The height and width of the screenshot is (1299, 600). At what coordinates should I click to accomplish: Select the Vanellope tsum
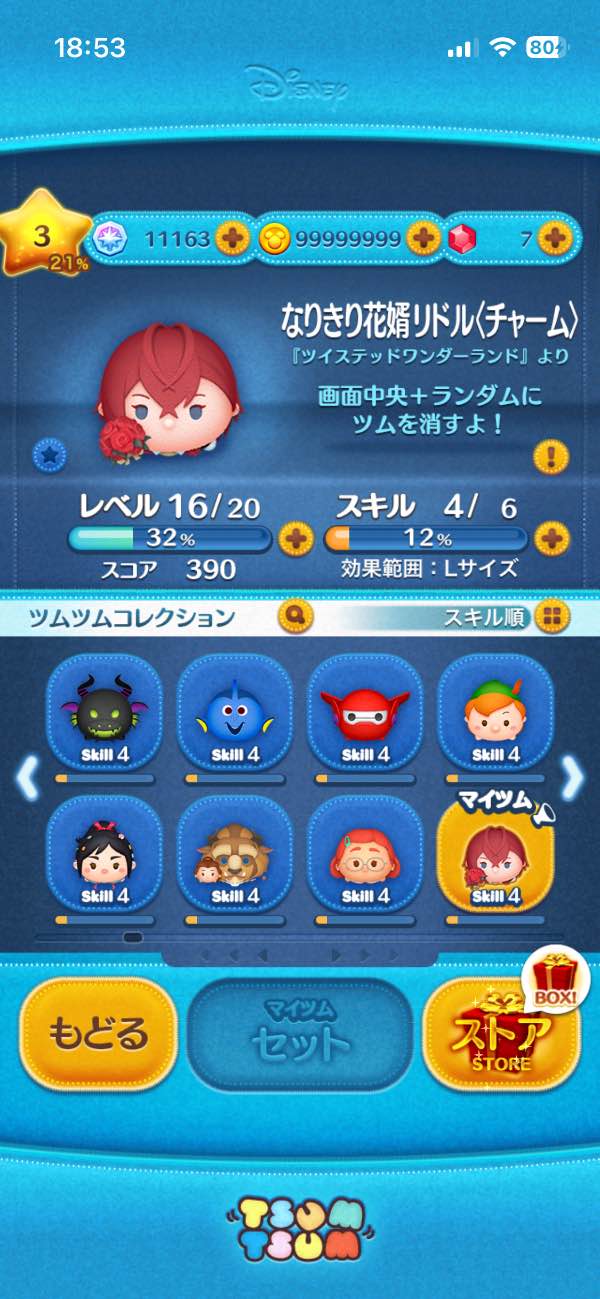[104, 857]
